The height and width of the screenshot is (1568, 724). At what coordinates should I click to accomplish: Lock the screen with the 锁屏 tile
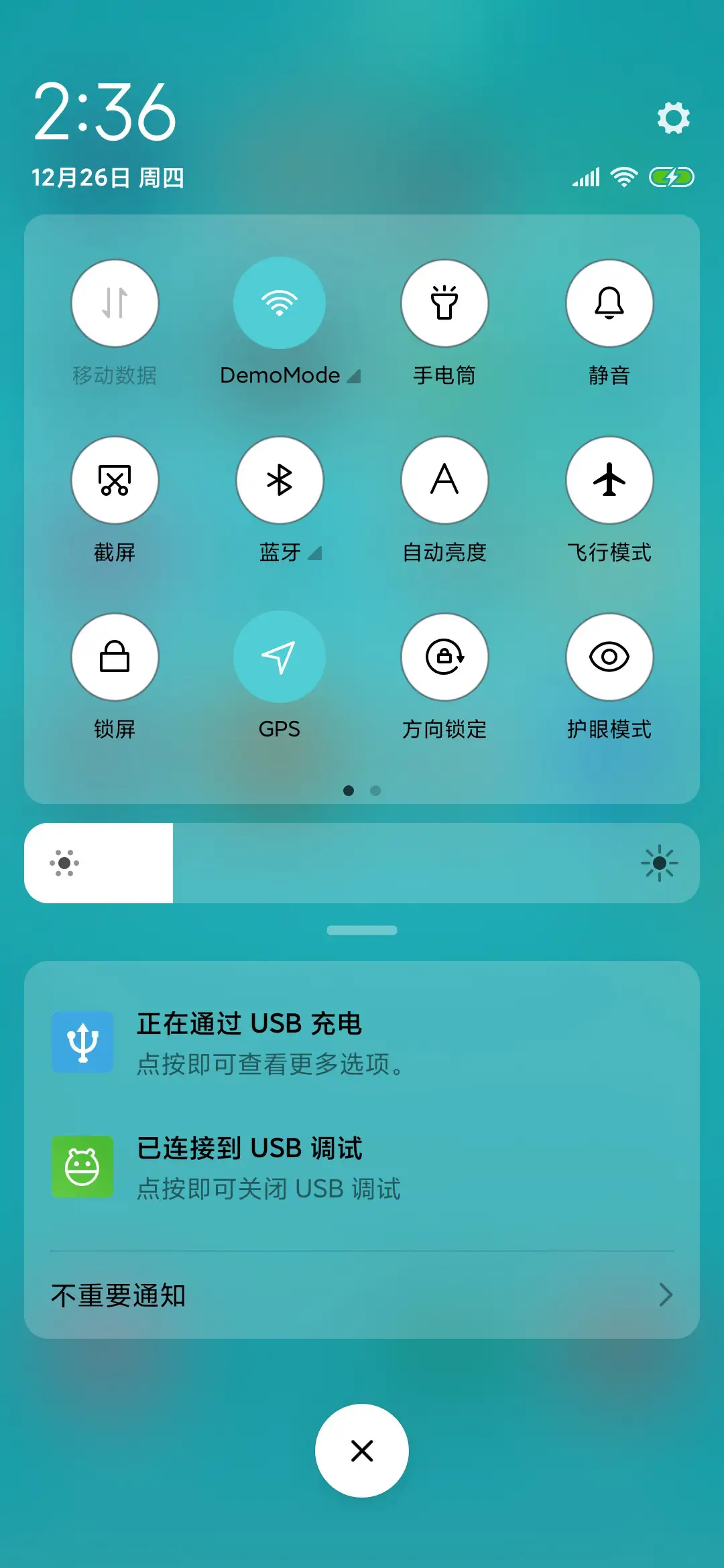point(115,657)
